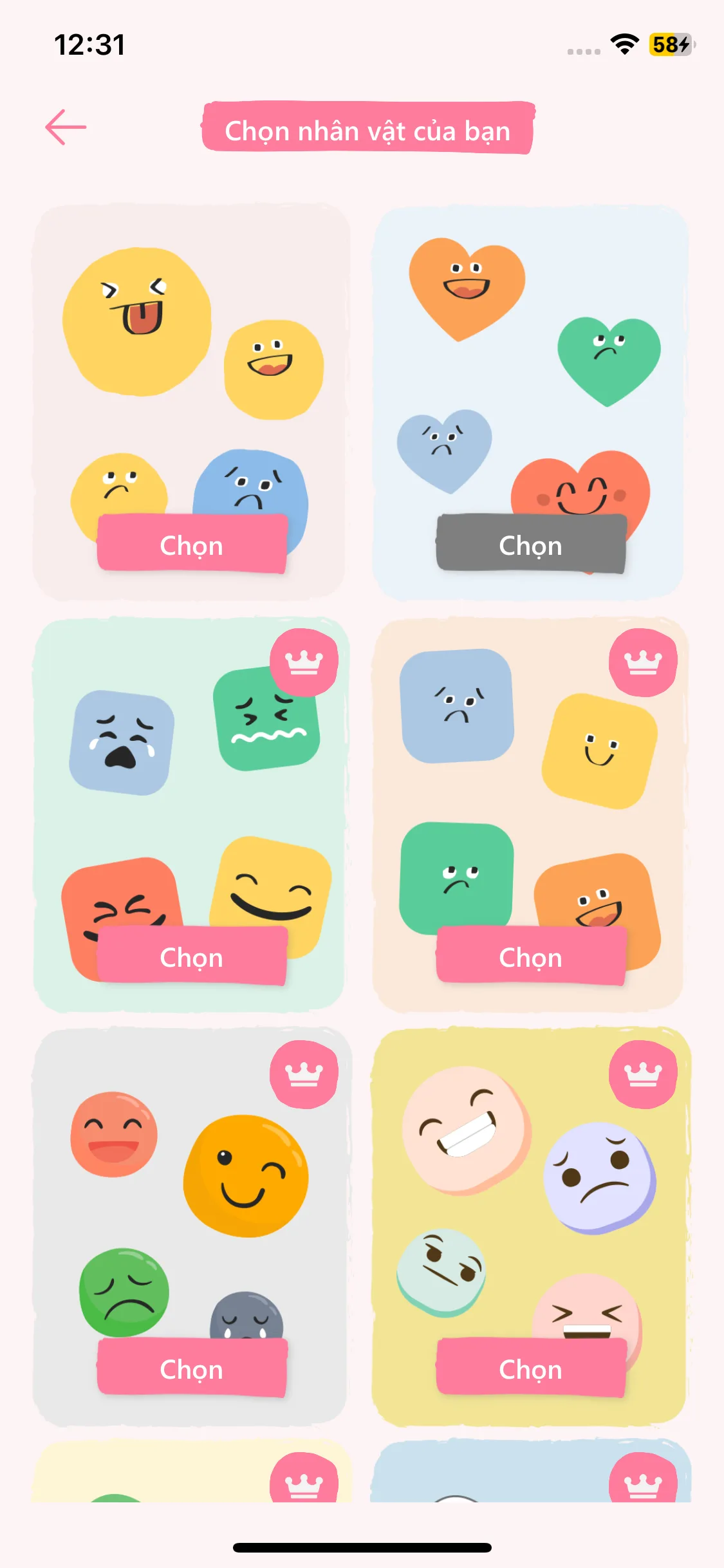This screenshot has height=1568, width=724.
Task: Choose the mint-background square faces pack
Action: [192, 957]
